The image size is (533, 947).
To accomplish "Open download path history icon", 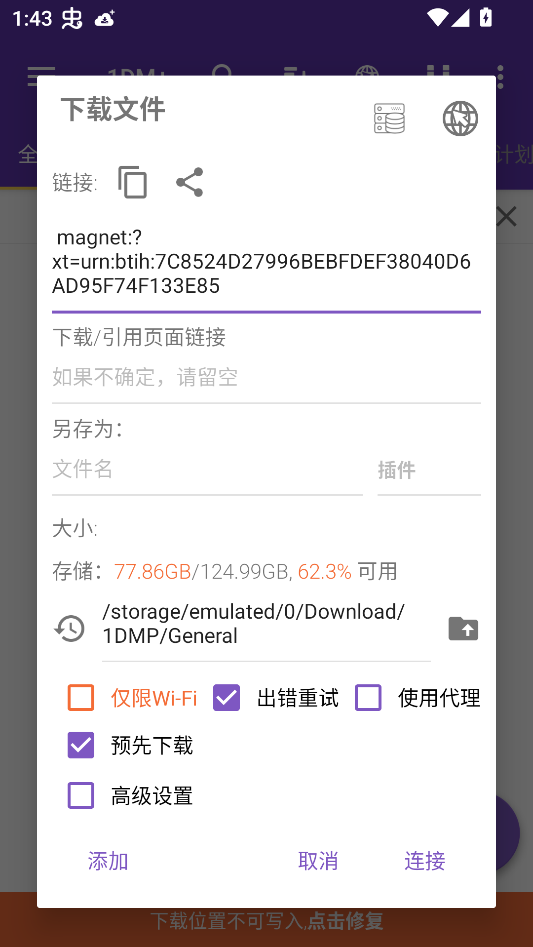I will tap(69, 629).
